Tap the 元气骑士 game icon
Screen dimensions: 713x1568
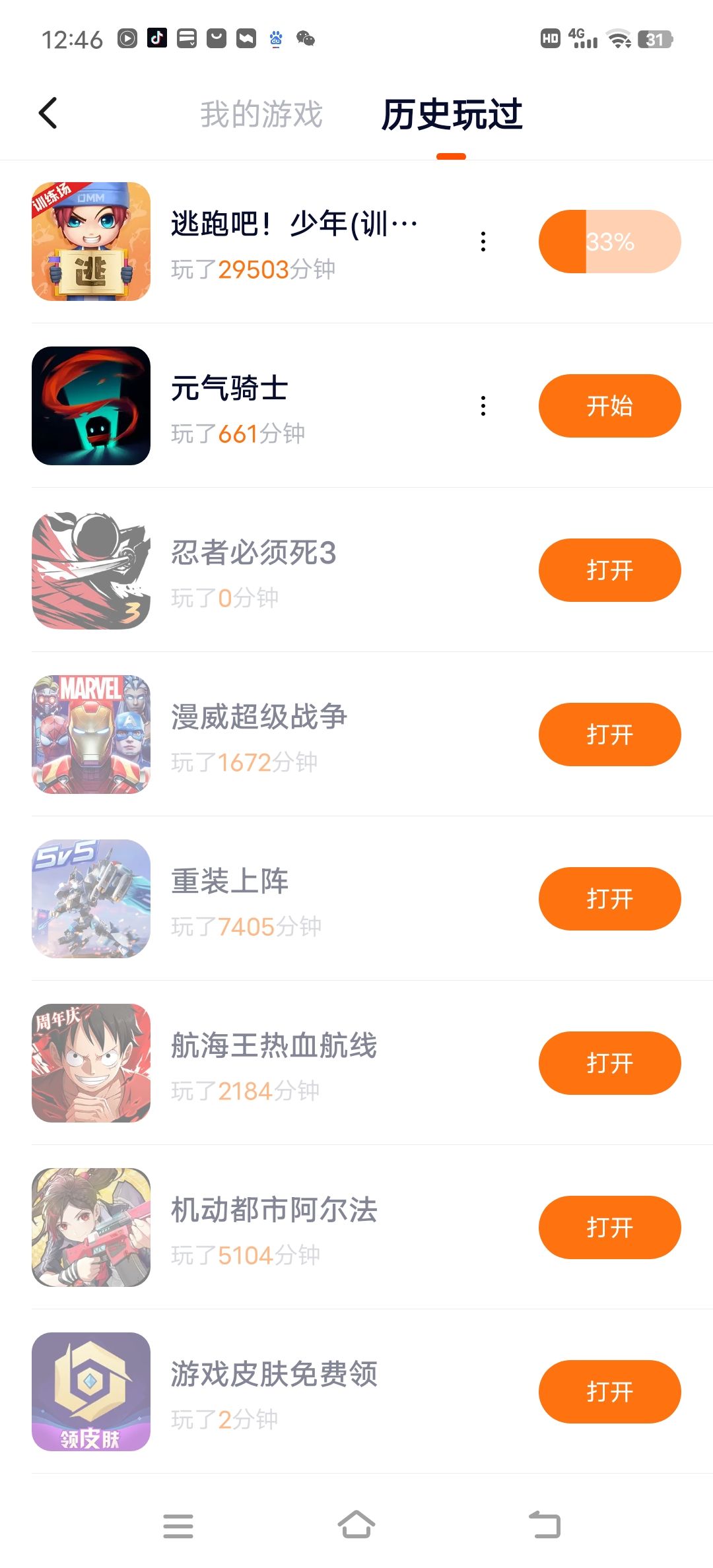pyautogui.click(x=91, y=406)
